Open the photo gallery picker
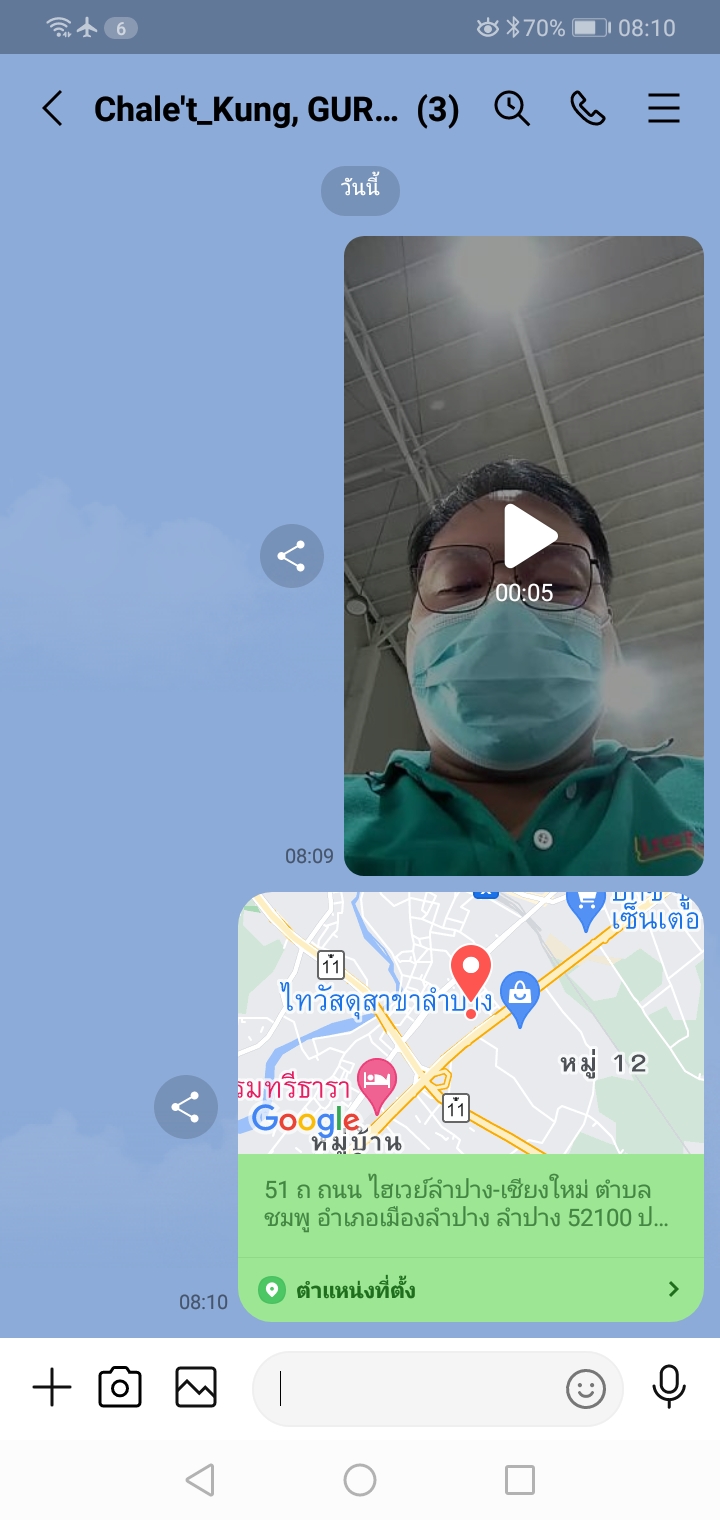This screenshot has width=720, height=1520. pyautogui.click(x=196, y=1388)
